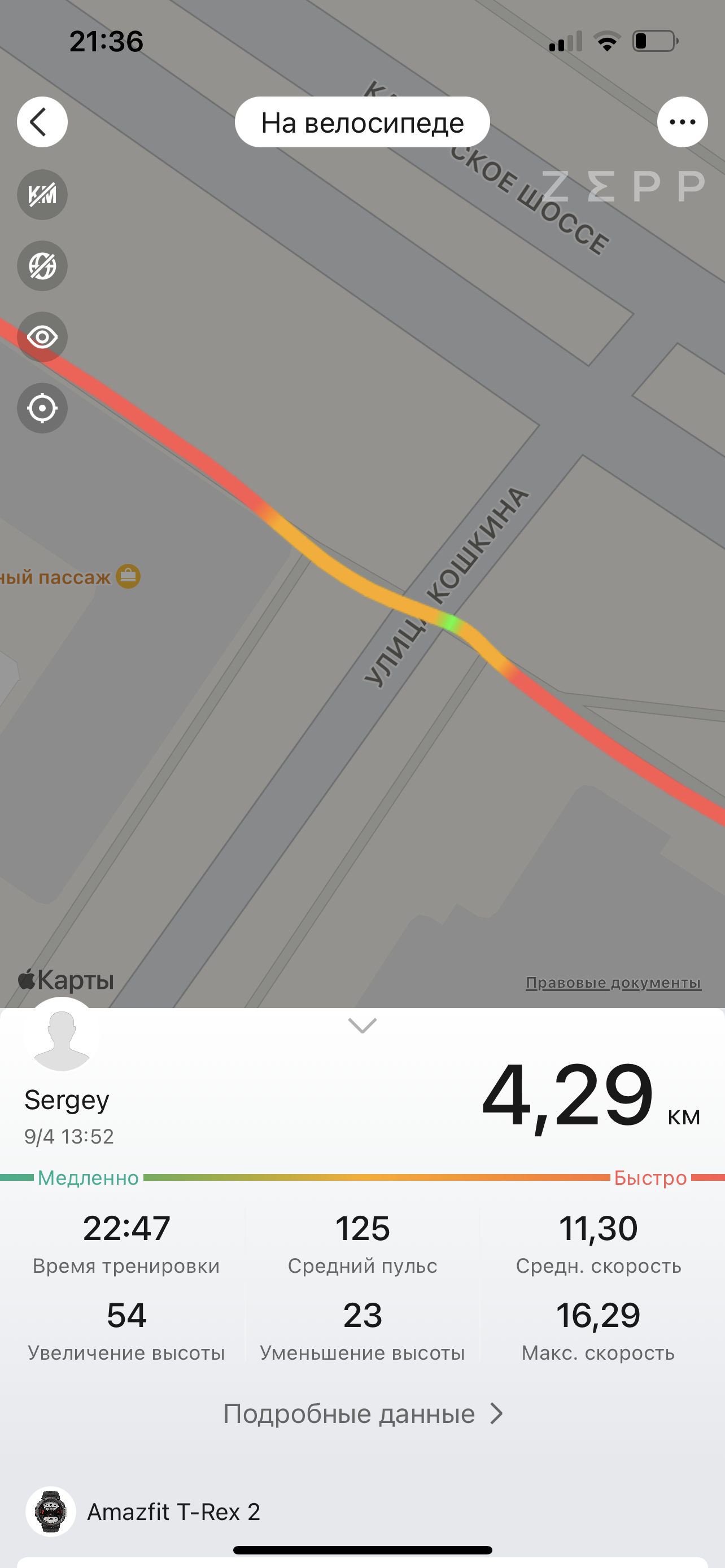The height and width of the screenshot is (1568, 725).
Task: Open Подробные данные detailed data
Action: click(x=363, y=1413)
